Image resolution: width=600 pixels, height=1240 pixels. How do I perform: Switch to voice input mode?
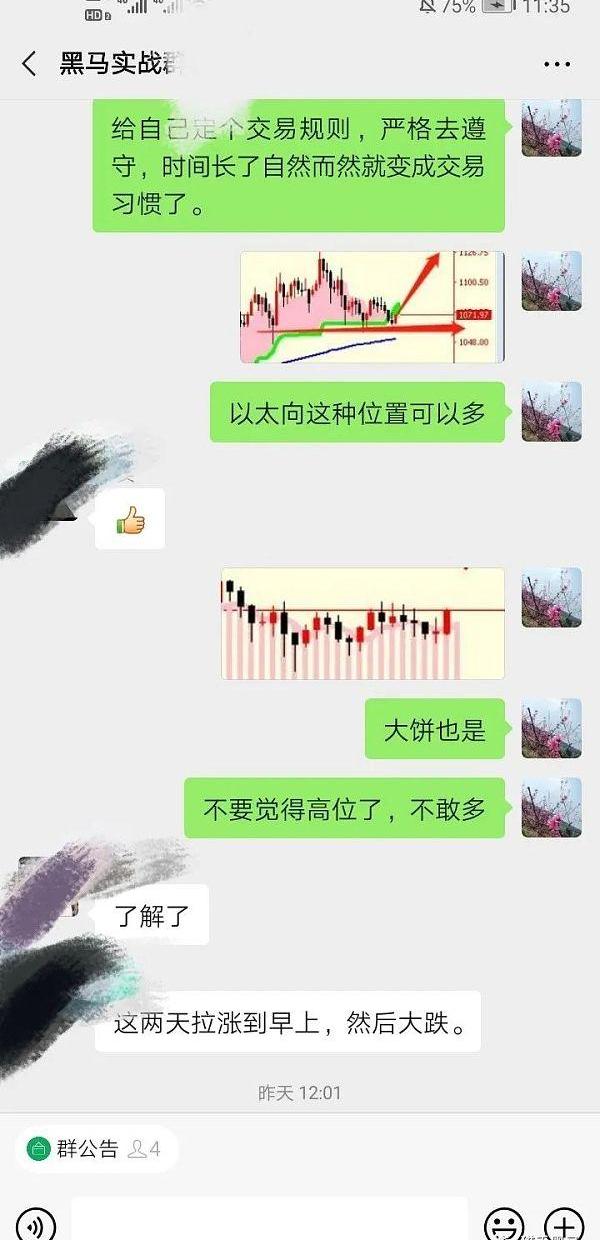point(35,1225)
